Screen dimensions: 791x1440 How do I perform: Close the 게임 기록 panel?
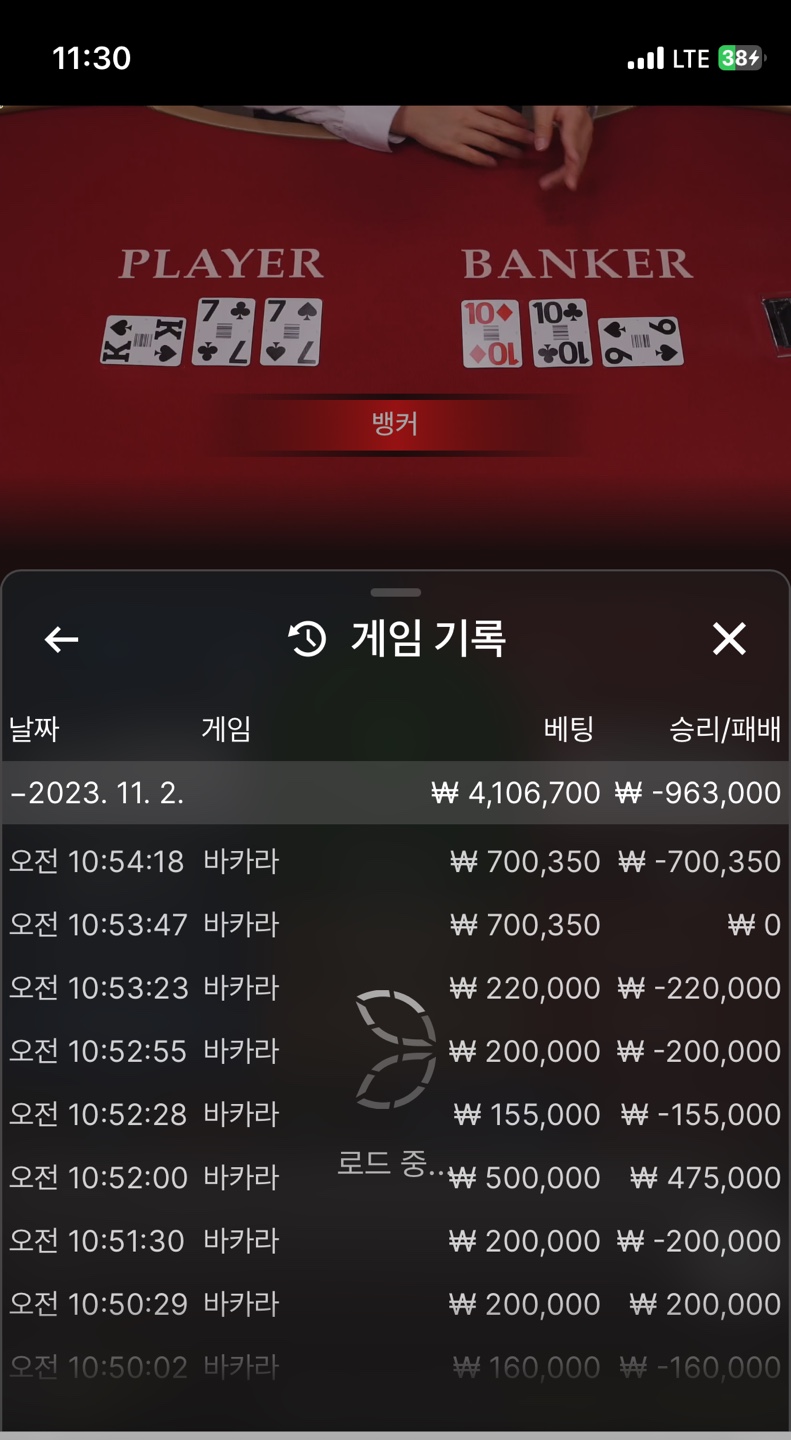[729, 638]
